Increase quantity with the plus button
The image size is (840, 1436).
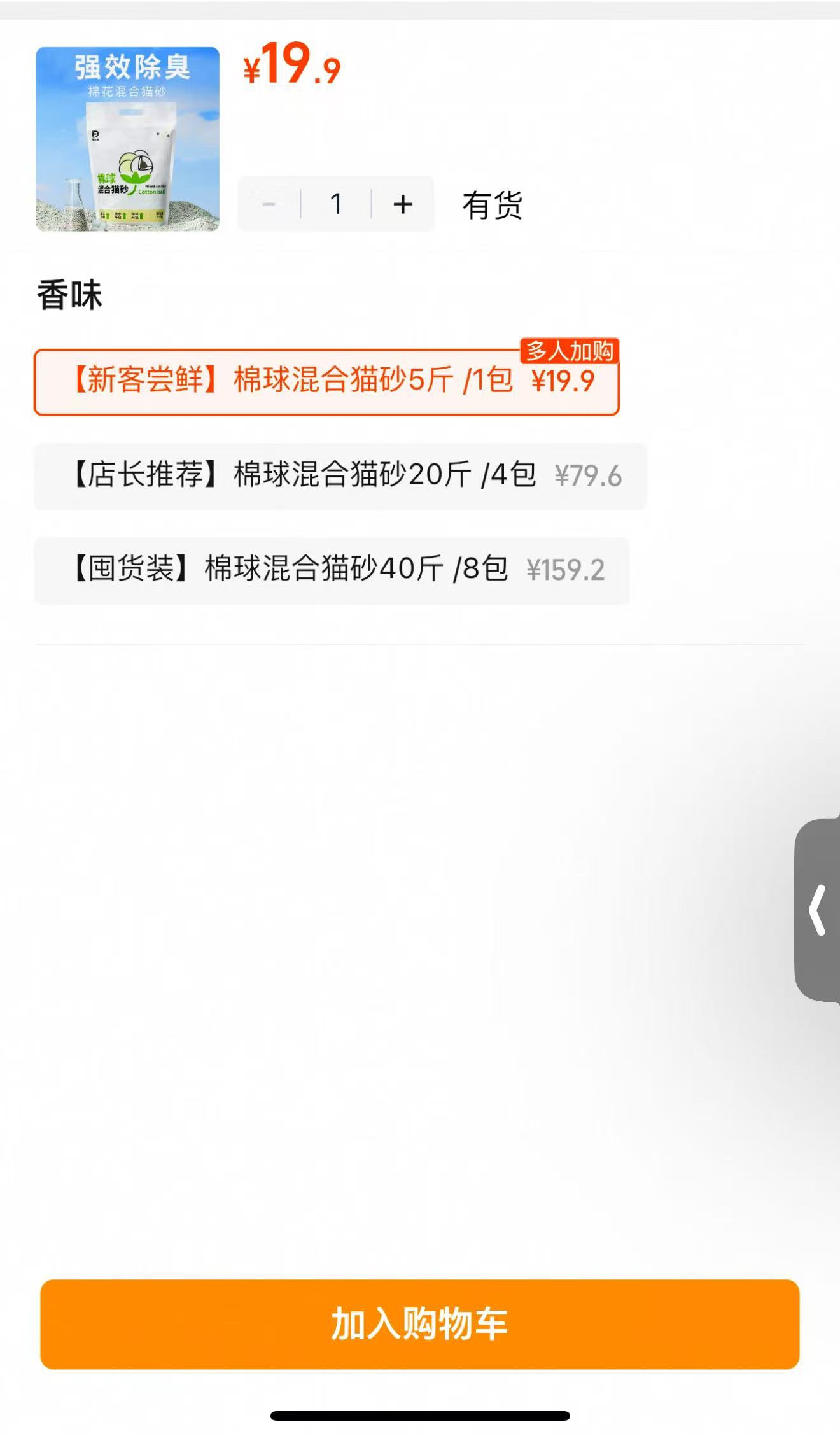pos(403,204)
